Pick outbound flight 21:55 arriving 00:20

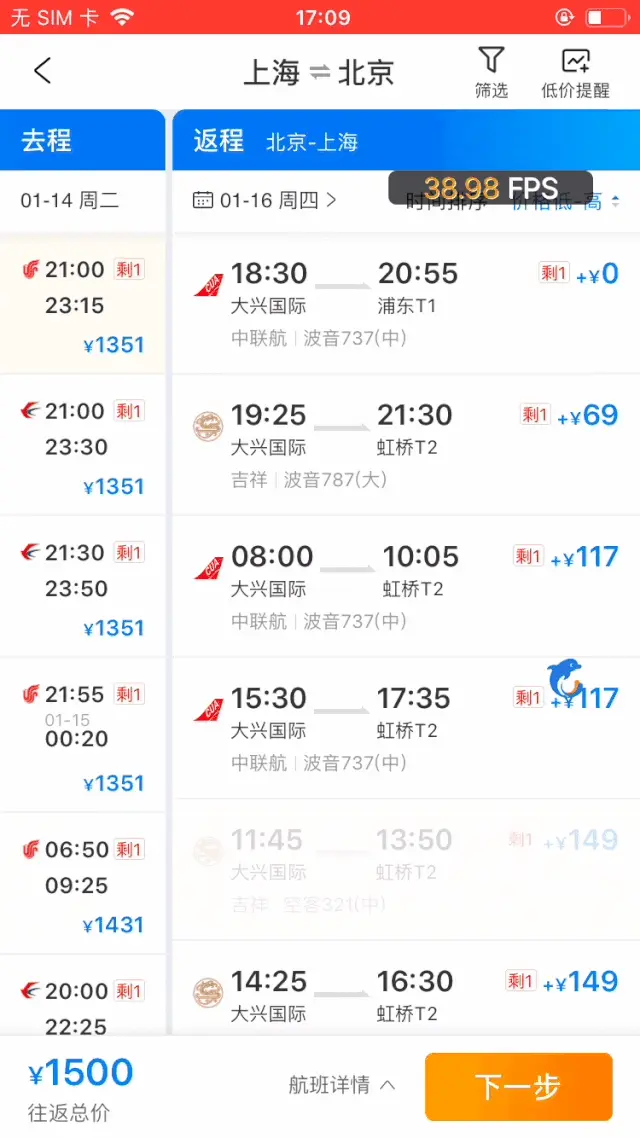(83, 734)
